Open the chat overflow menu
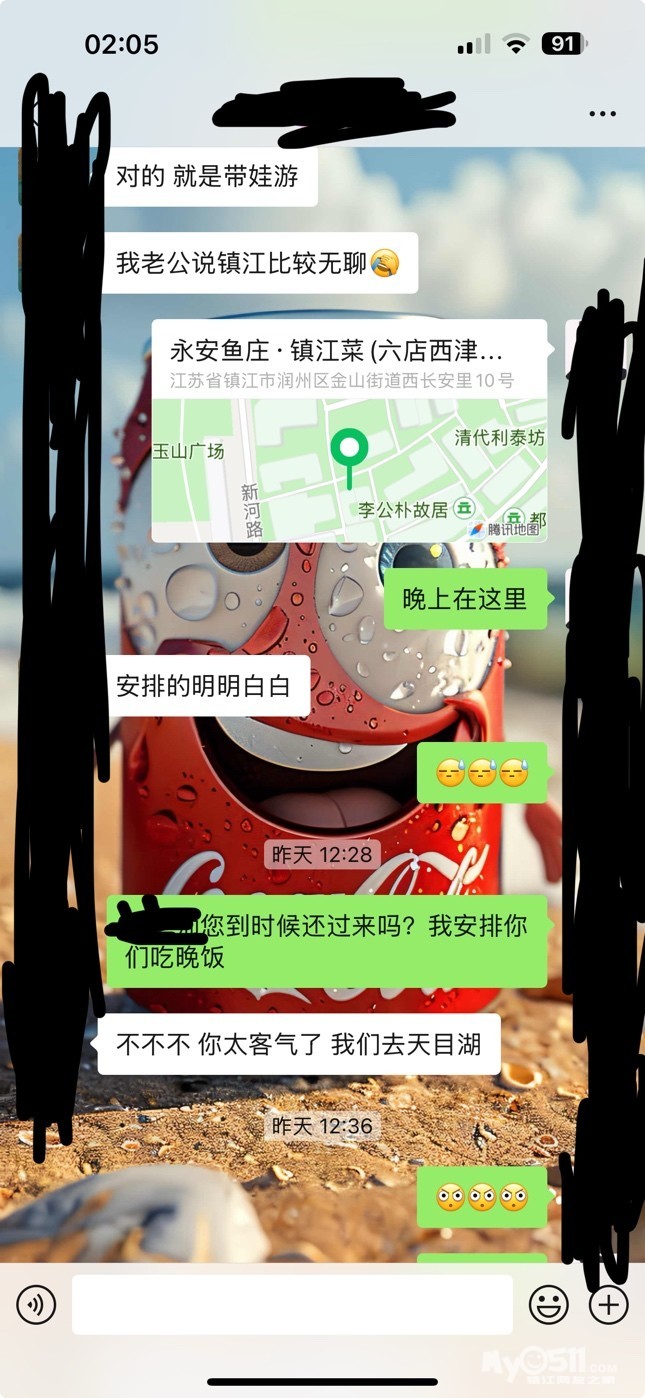 pos(602,114)
